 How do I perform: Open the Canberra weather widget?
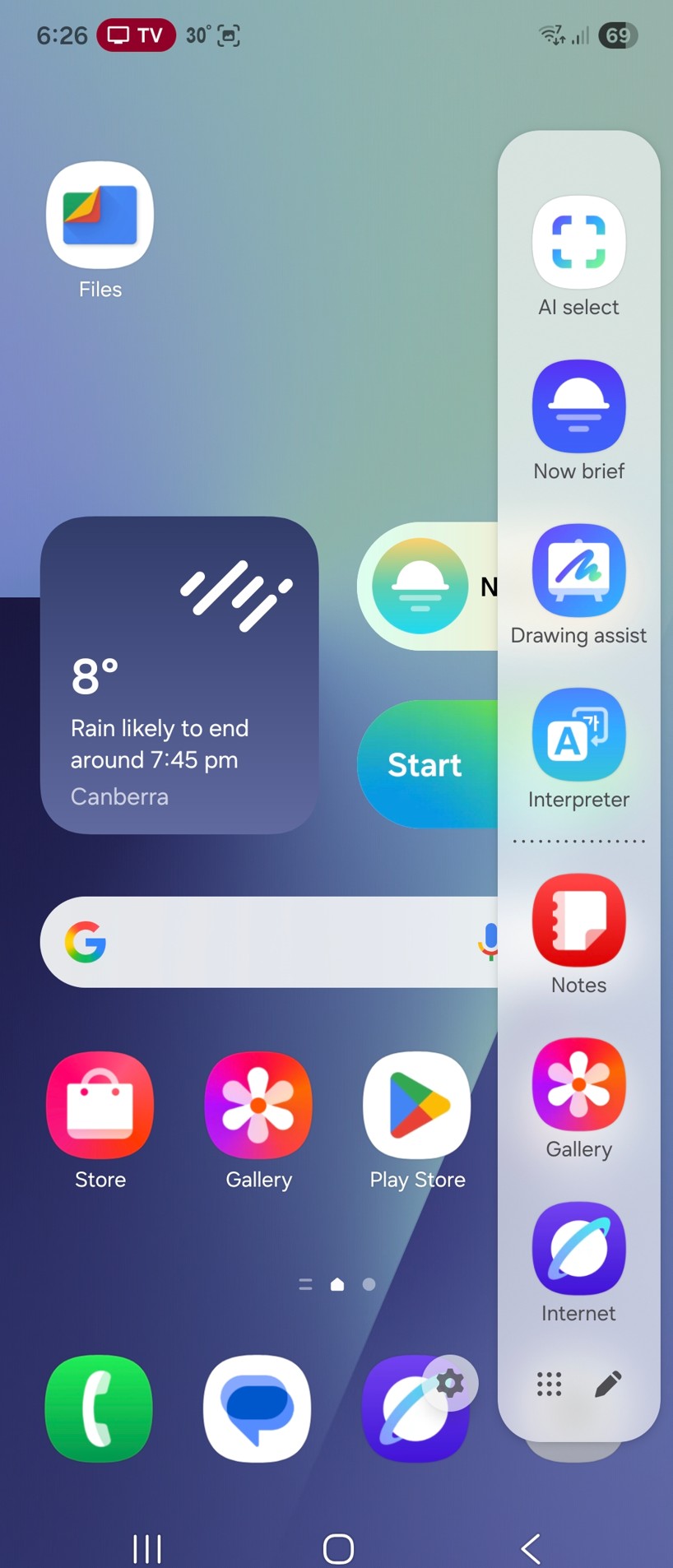tap(179, 675)
